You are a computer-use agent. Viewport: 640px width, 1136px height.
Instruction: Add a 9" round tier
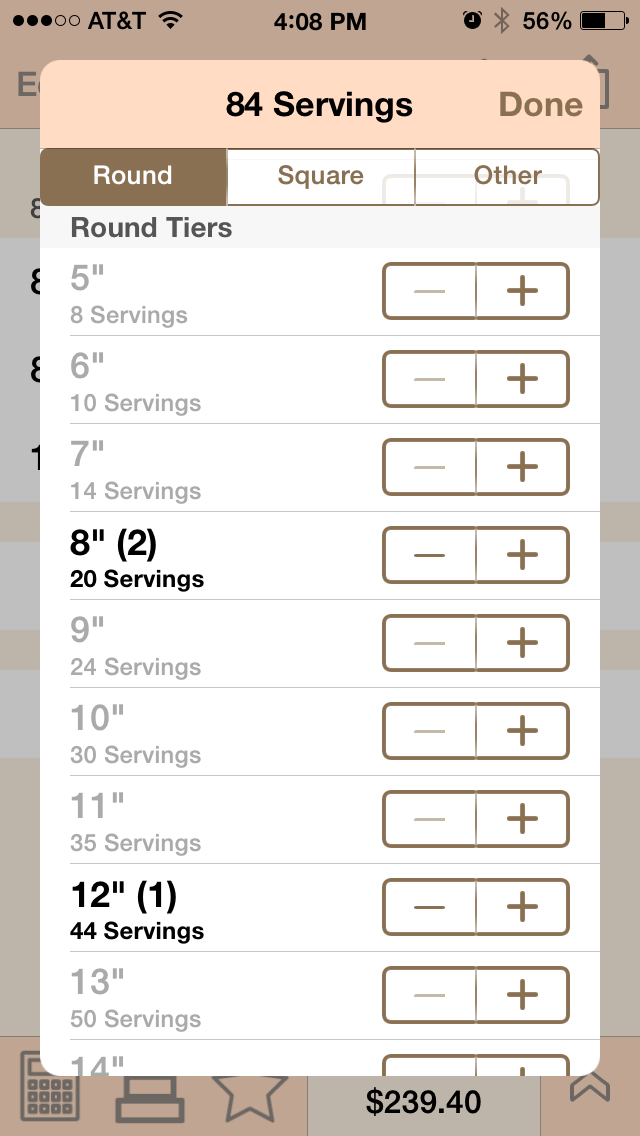(x=522, y=643)
